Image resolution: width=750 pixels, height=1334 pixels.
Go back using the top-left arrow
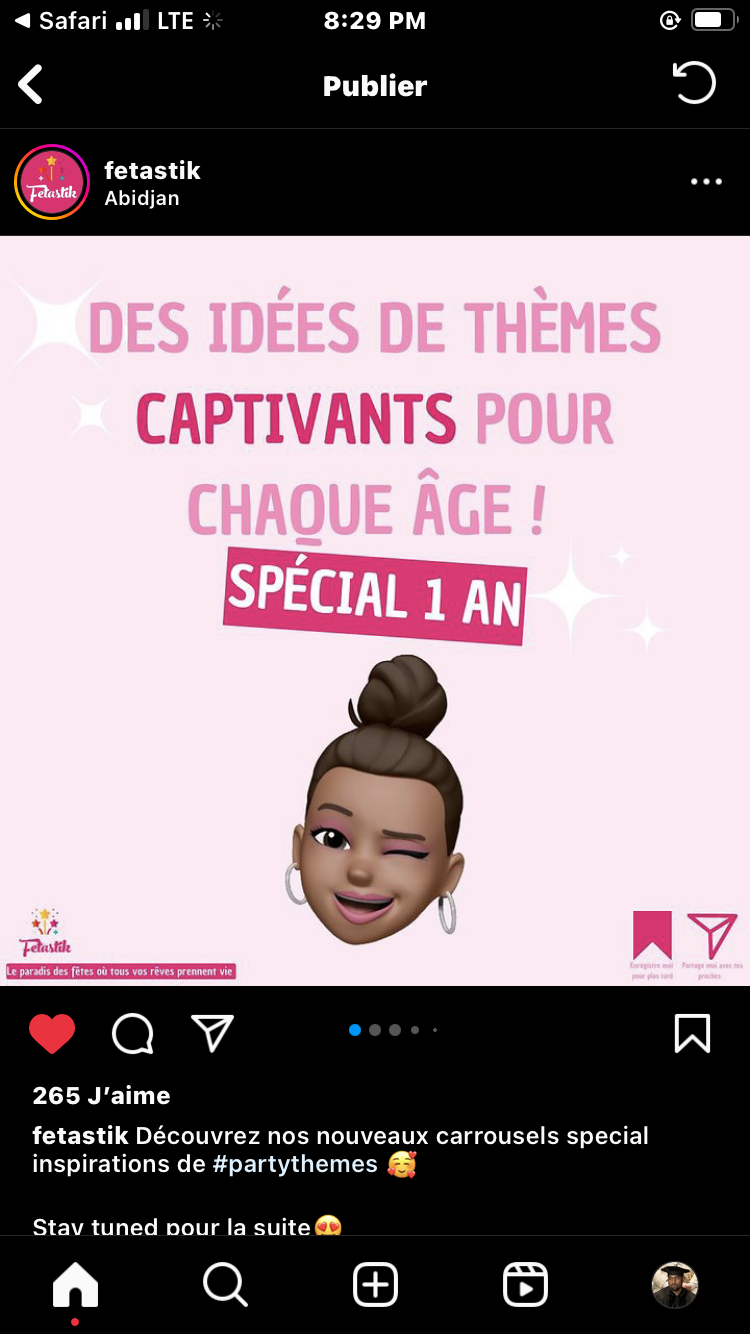pyautogui.click(x=31, y=85)
